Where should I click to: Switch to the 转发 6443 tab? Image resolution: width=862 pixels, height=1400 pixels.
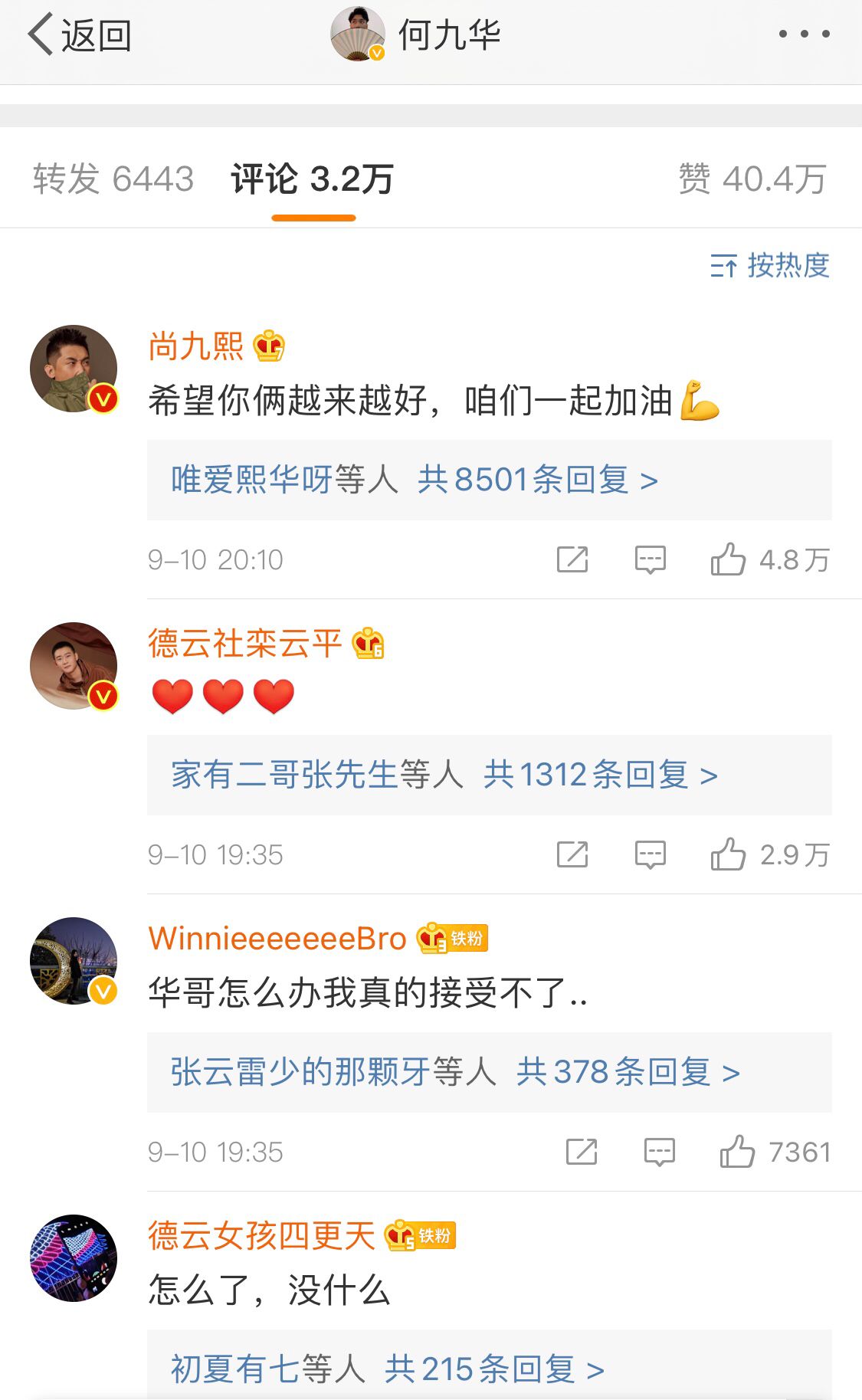[113, 179]
